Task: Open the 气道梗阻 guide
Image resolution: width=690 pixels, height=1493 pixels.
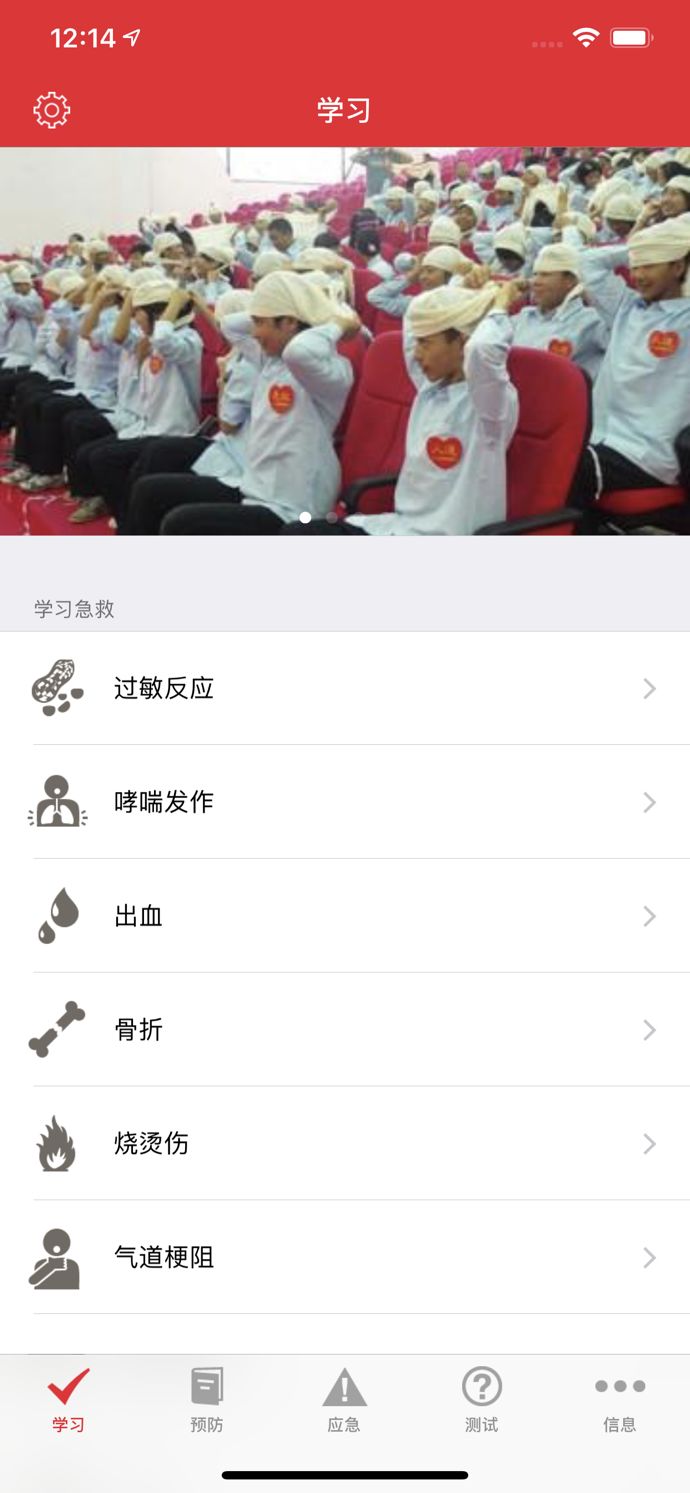Action: pyautogui.click(x=345, y=1258)
